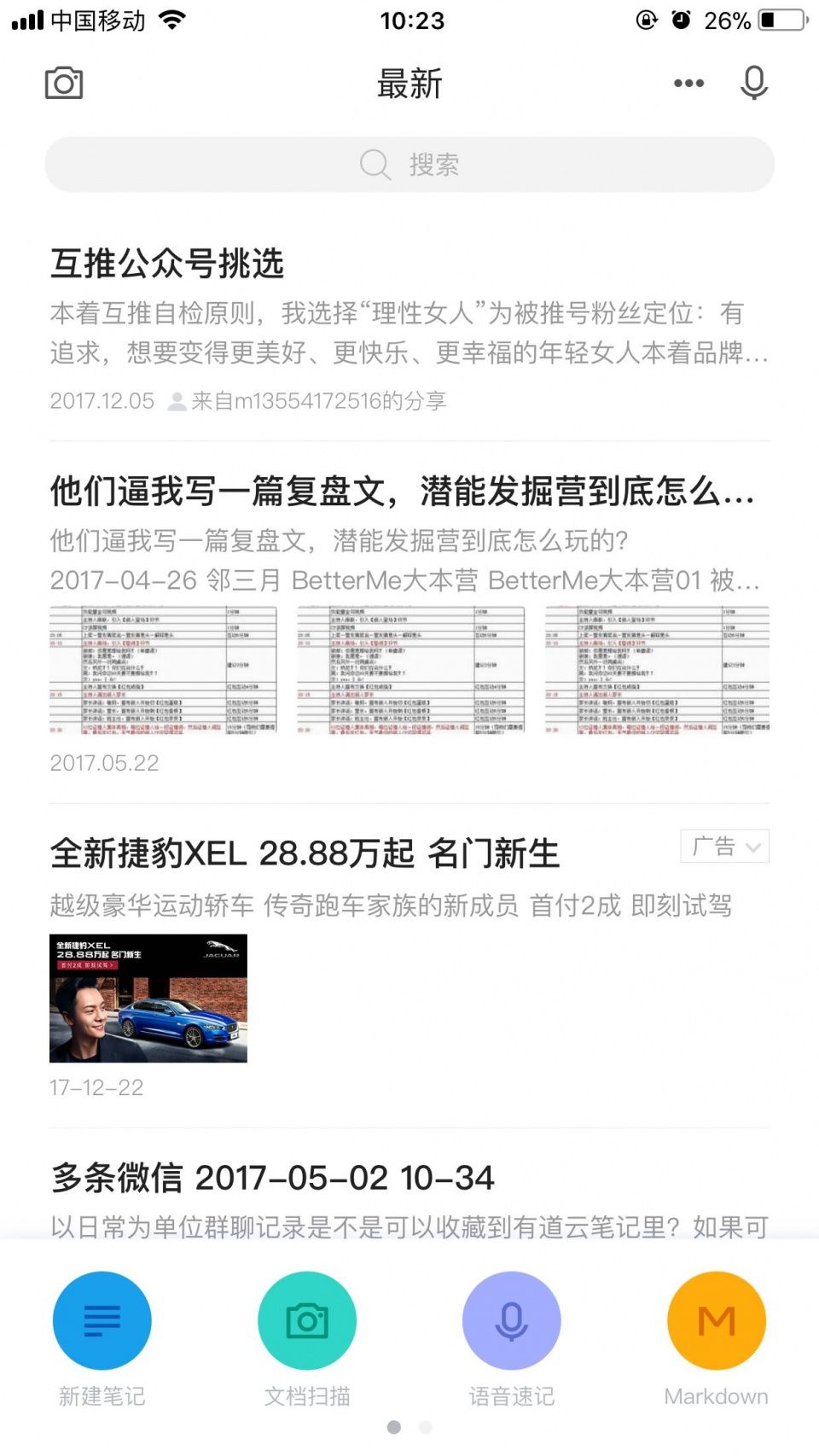Select the first page indicator dot
Screen dimensions: 819x1456
396,1425
